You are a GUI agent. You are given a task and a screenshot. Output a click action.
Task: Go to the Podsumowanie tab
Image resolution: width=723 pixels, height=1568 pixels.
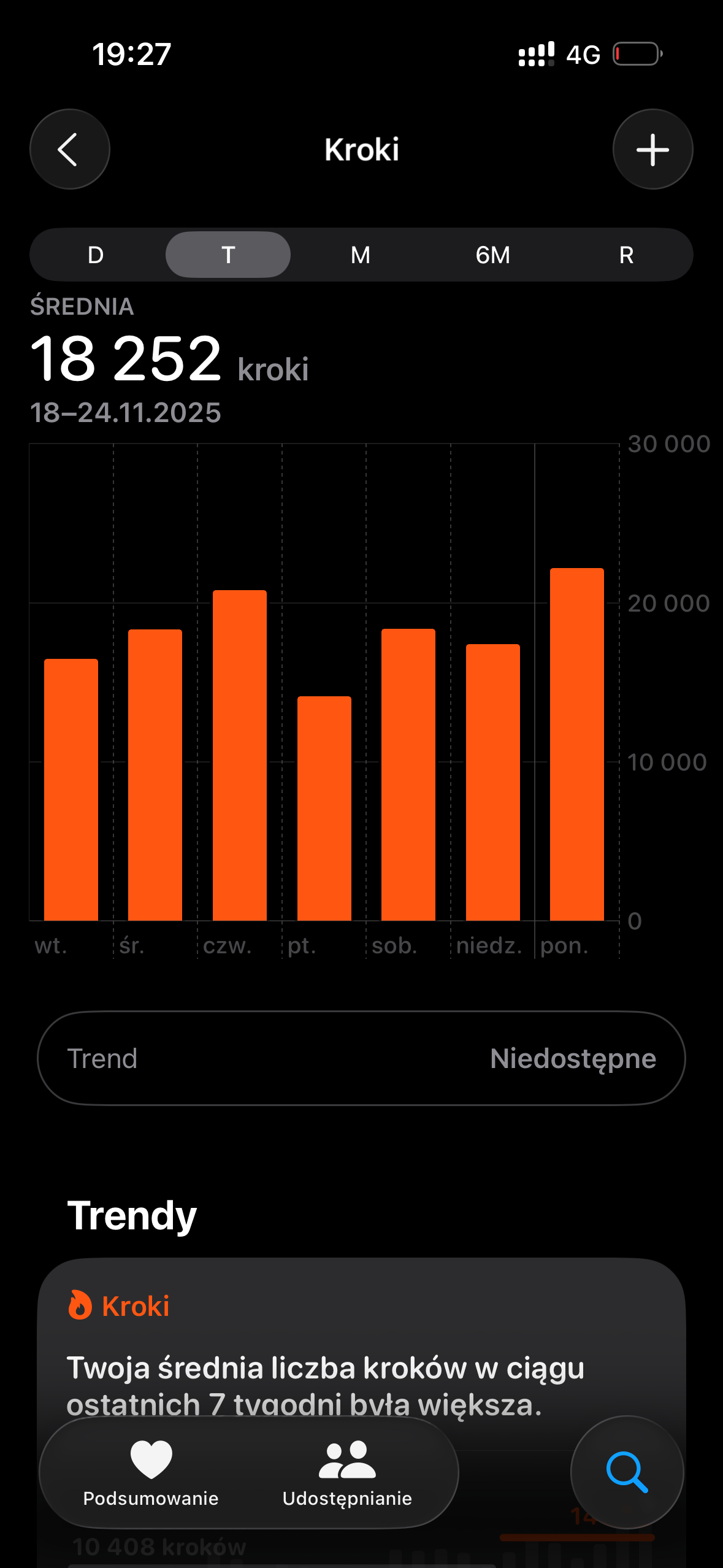tap(151, 1472)
